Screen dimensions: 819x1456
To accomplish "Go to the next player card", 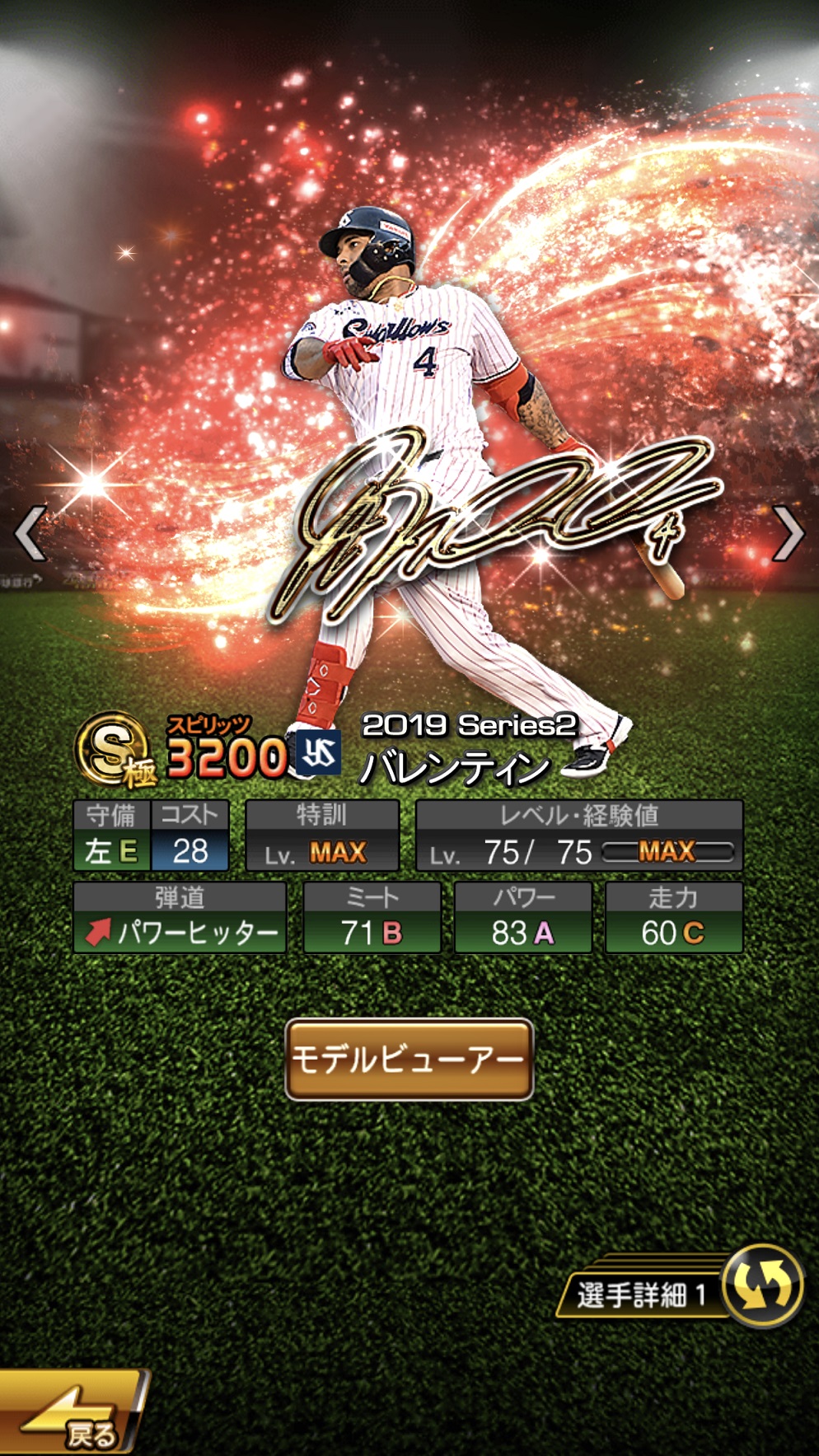I will [x=788, y=534].
